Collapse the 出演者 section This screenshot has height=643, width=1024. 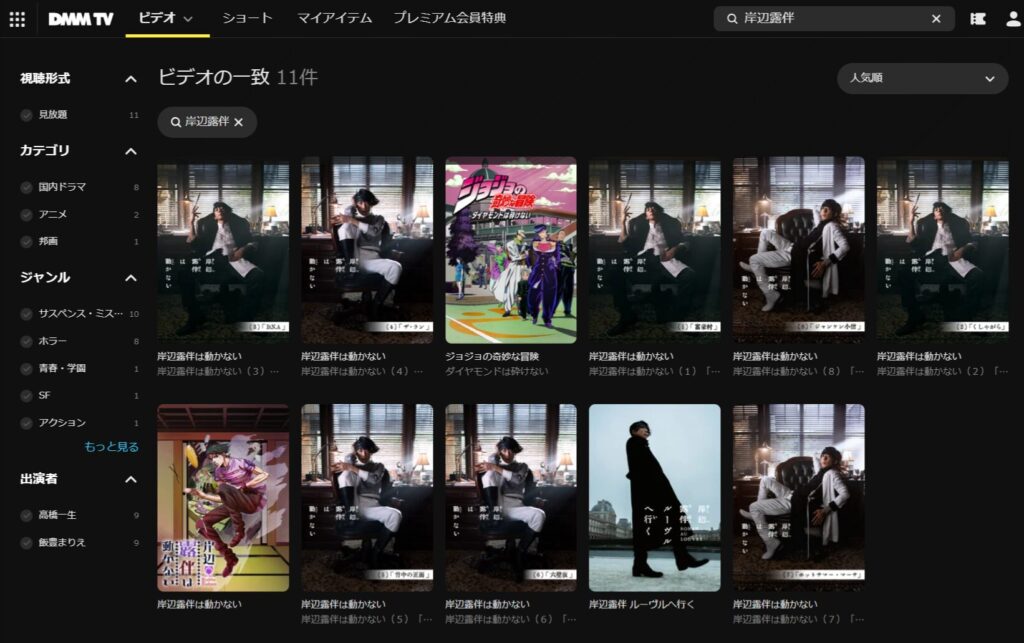130,480
